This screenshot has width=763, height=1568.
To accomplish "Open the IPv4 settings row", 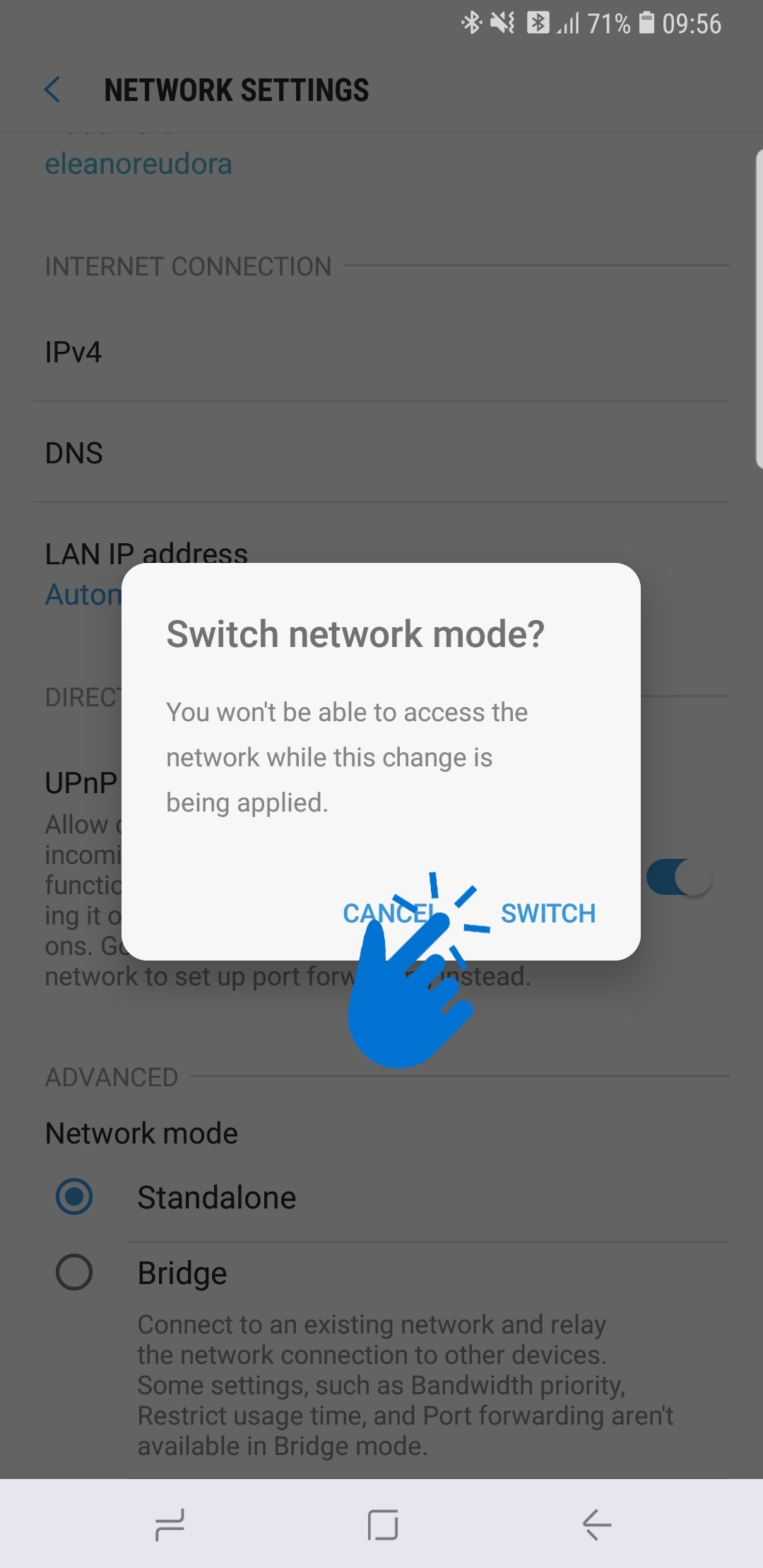I will [381, 352].
